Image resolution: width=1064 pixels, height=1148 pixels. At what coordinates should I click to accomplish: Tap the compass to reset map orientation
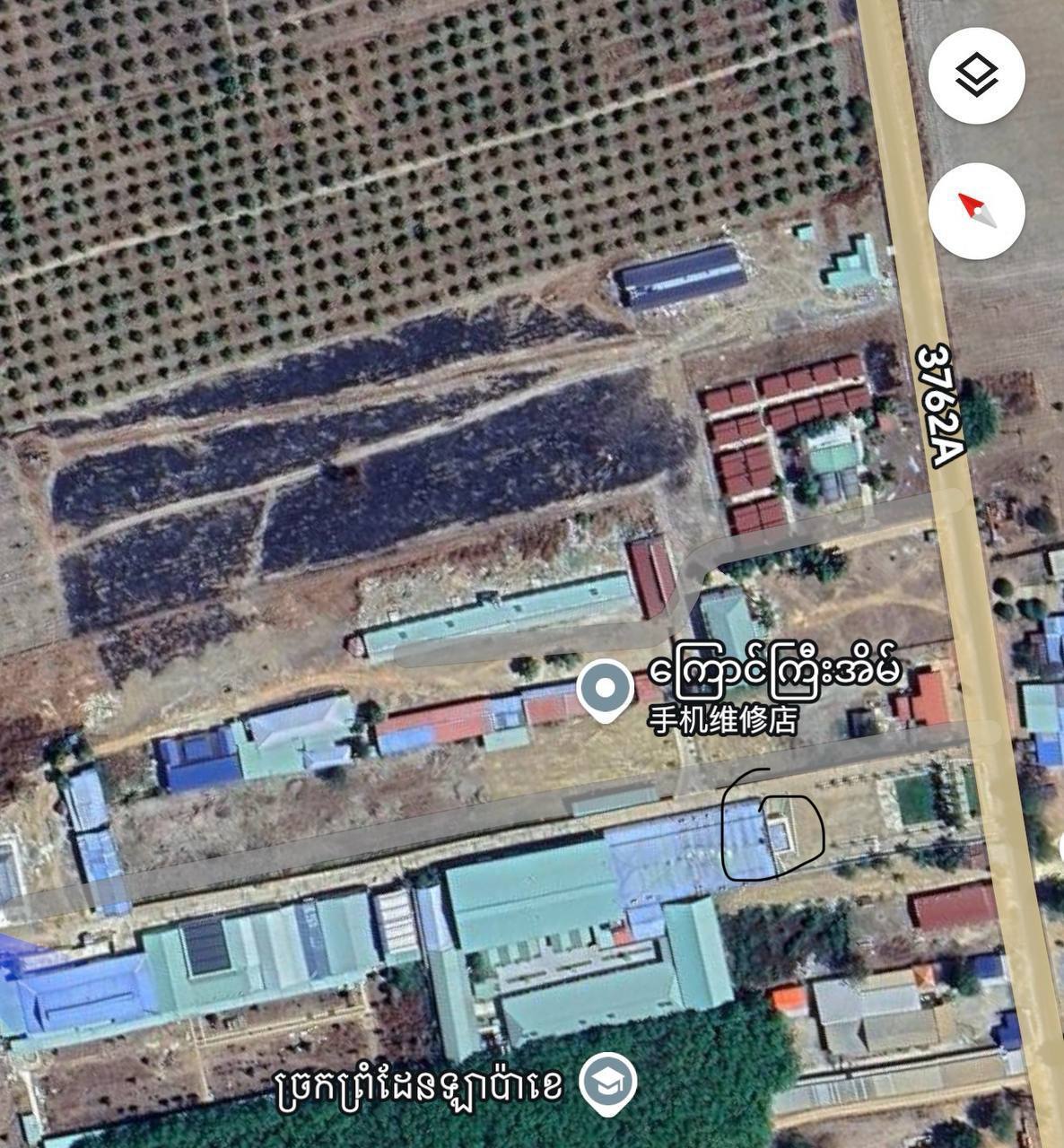[976, 212]
